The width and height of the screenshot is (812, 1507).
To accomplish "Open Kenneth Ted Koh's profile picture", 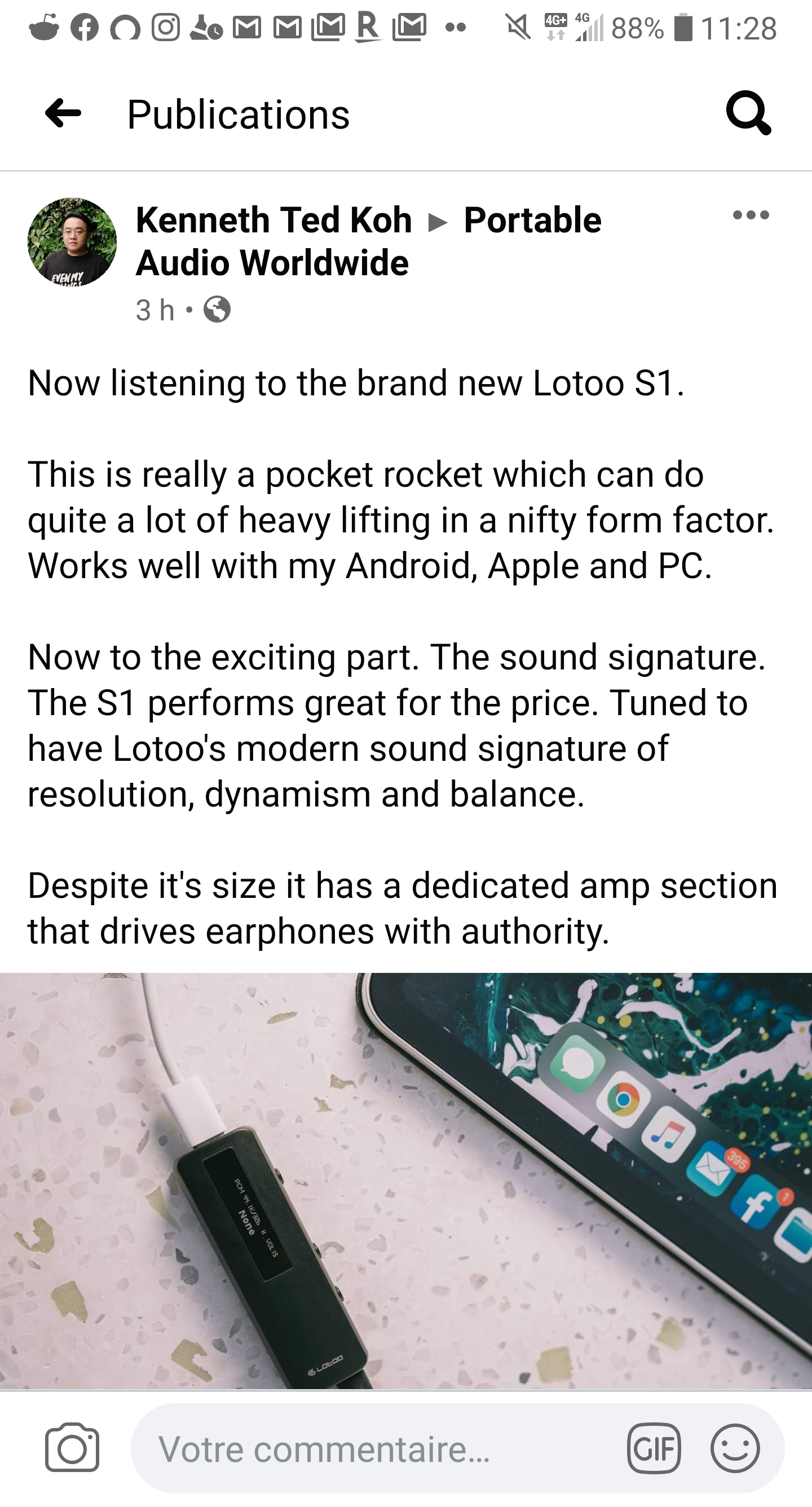I will [x=72, y=241].
